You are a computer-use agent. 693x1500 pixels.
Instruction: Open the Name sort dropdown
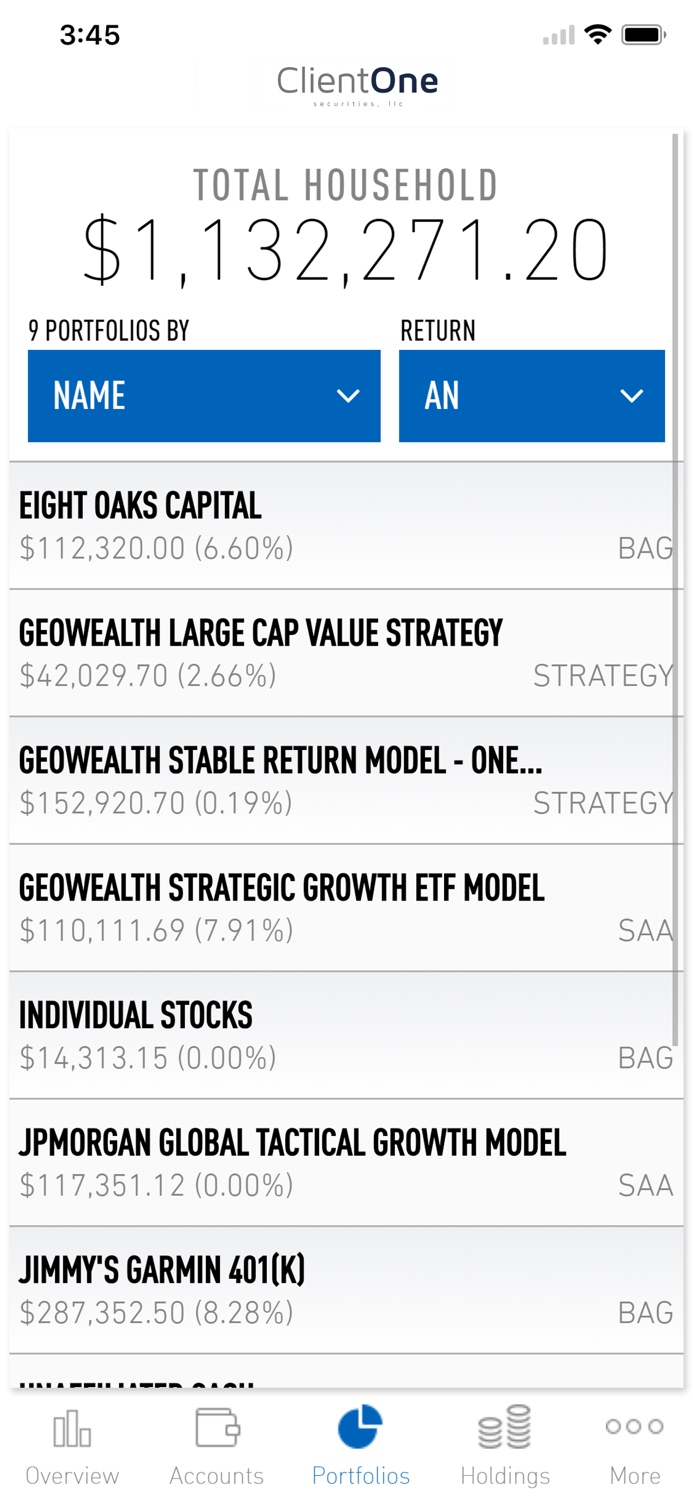(x=204, y=396)
